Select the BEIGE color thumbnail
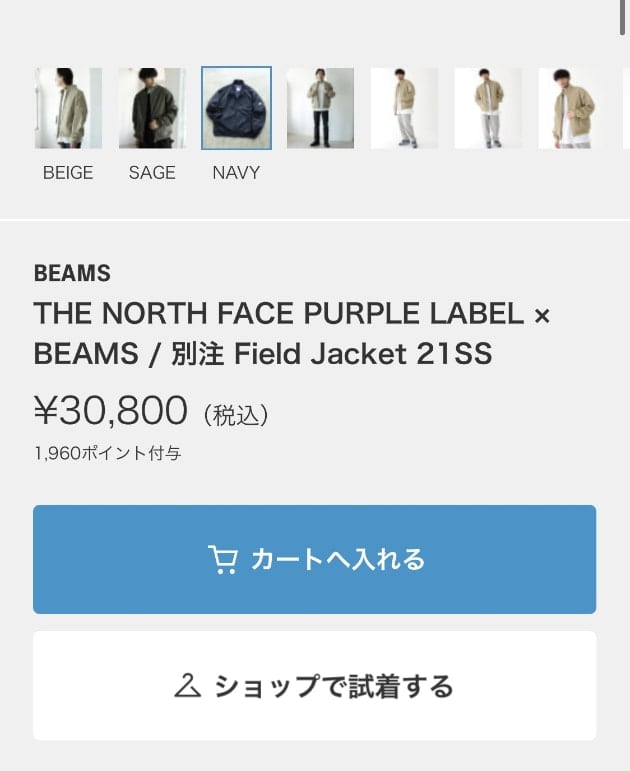630x771 pixels. coord(68,108)
